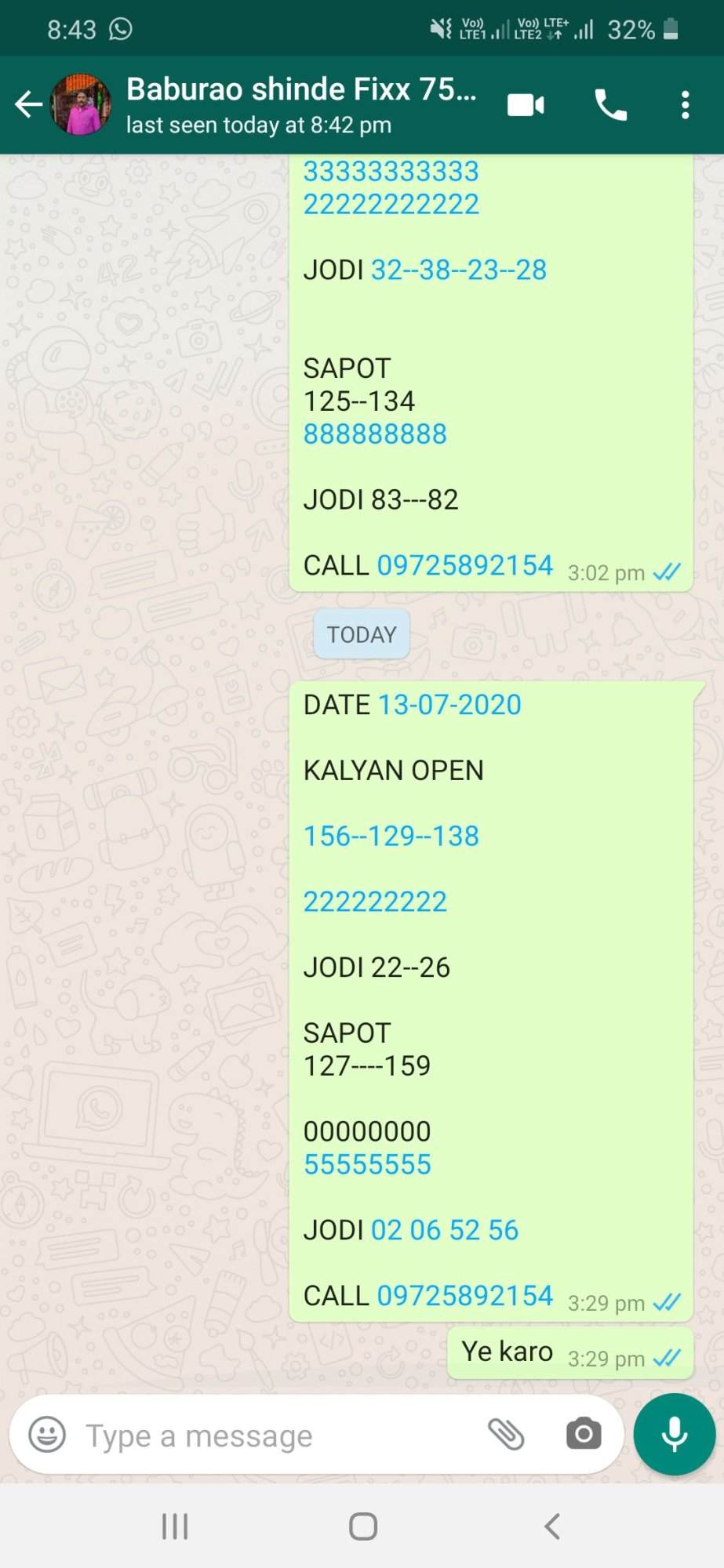Viewport: 724px width, 1568px height.
Task: Tap the phone number in the 3:29 pm message
Action: click(x=465, y=1296)
